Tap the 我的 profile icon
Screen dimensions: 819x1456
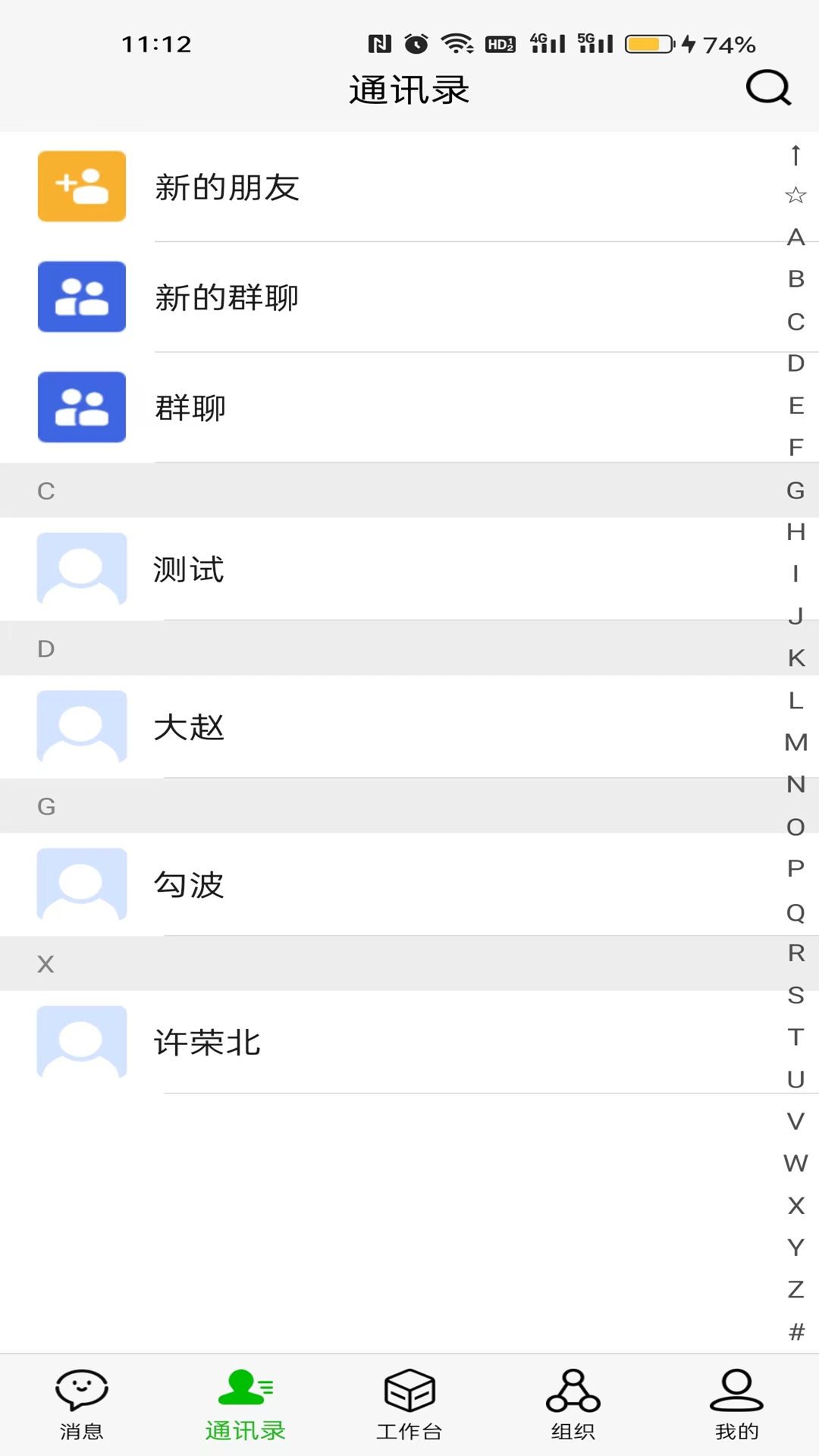click(734, 1392)
